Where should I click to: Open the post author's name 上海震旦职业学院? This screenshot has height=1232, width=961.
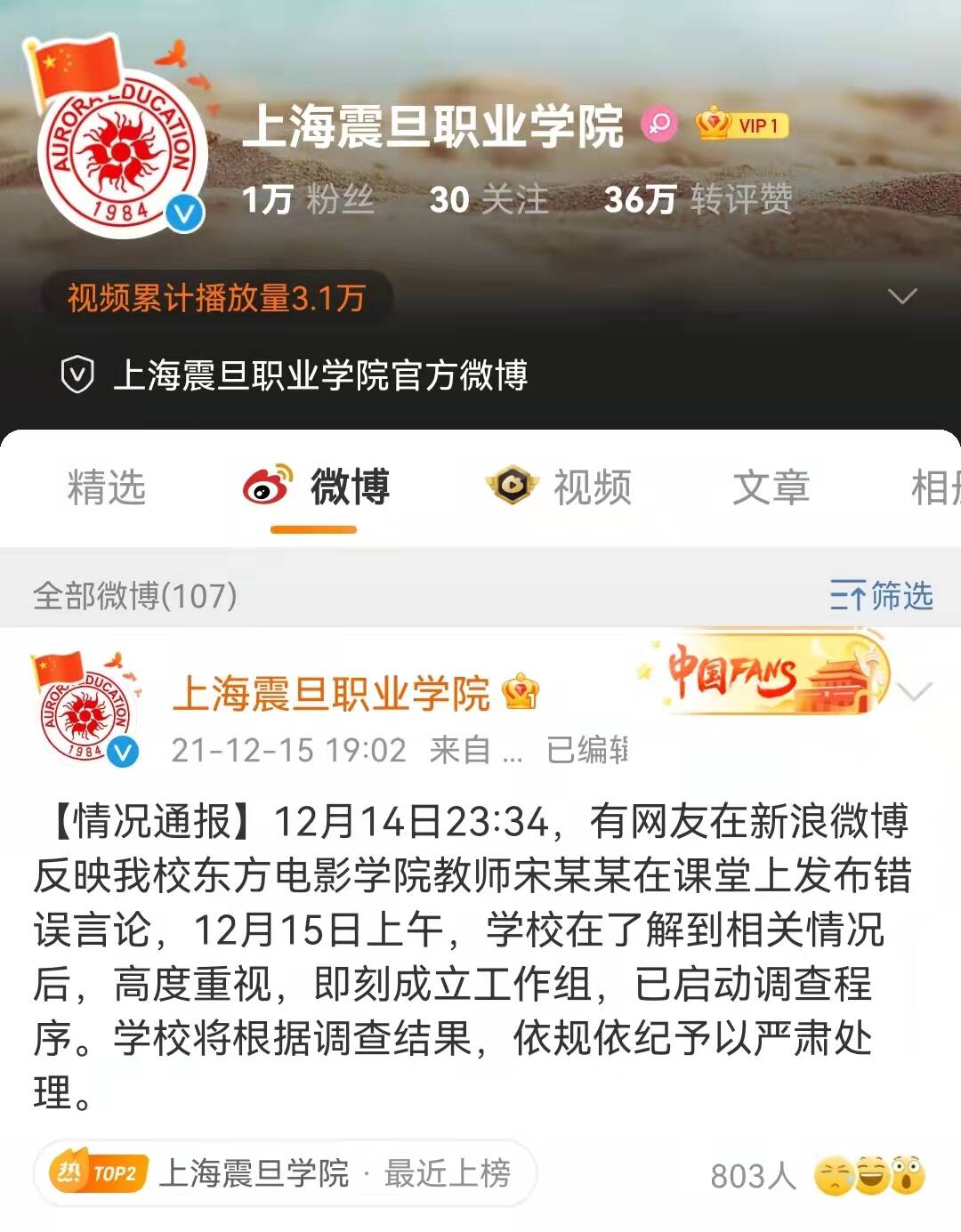click(330, 694)
